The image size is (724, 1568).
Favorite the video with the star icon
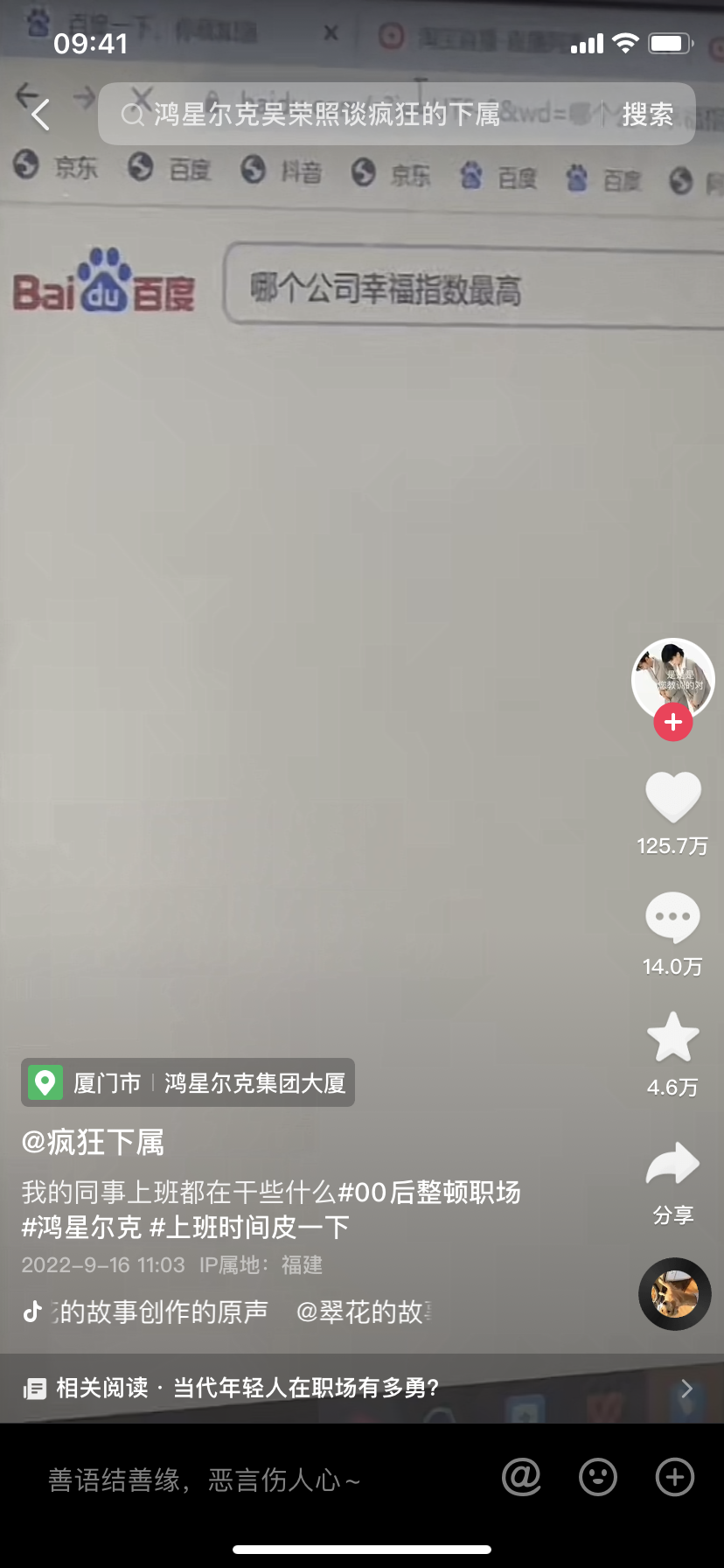(672, 1038)
